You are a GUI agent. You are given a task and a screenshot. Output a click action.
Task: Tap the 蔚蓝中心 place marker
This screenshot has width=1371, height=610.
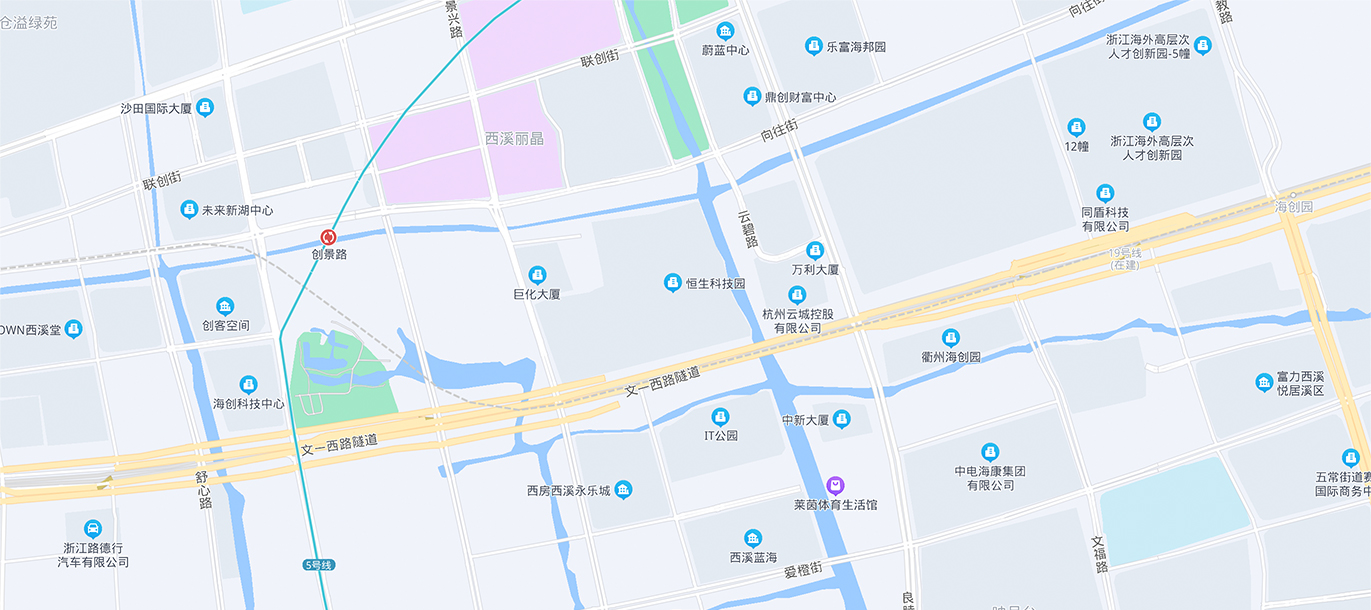(726, 31)
